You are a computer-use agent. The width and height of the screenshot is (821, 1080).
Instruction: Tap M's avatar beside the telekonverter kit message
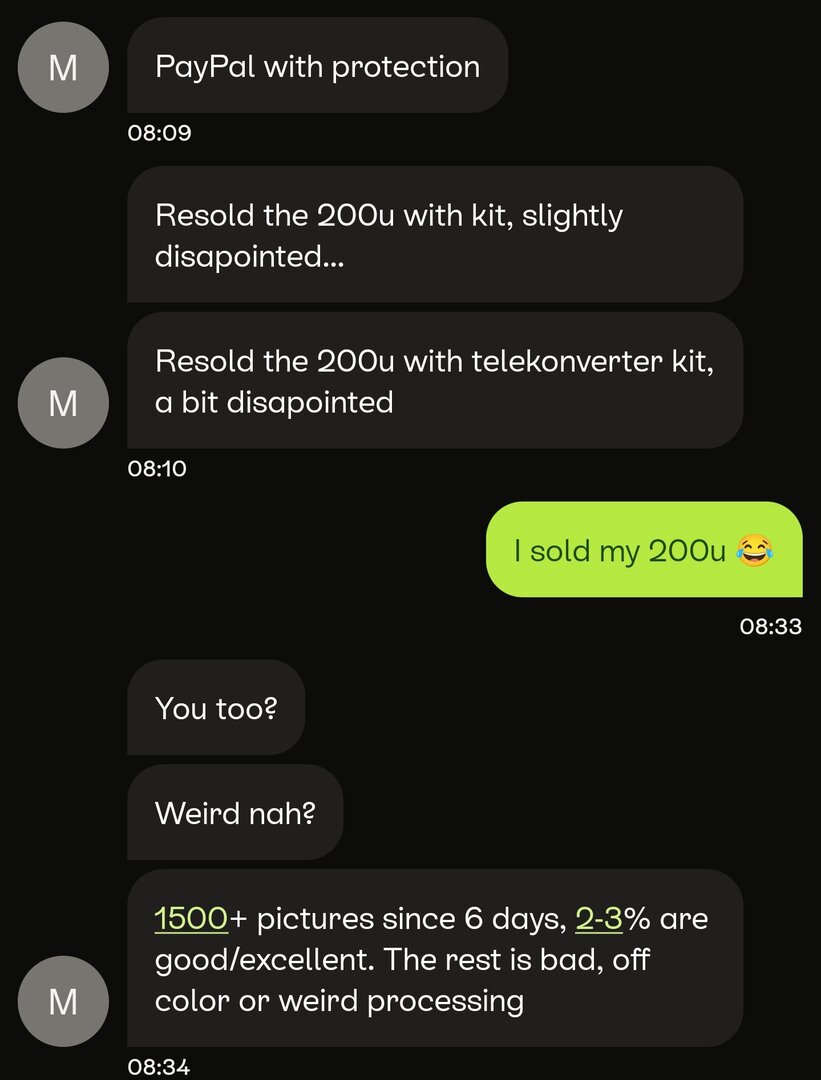[x=63, y=402]
